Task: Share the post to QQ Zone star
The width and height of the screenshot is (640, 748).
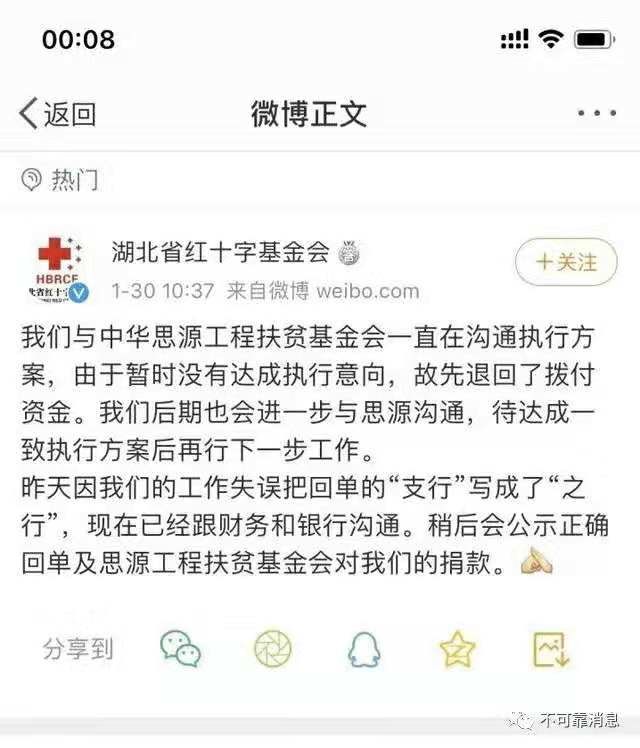Action: pyautogui.click(x=457, y=649)
